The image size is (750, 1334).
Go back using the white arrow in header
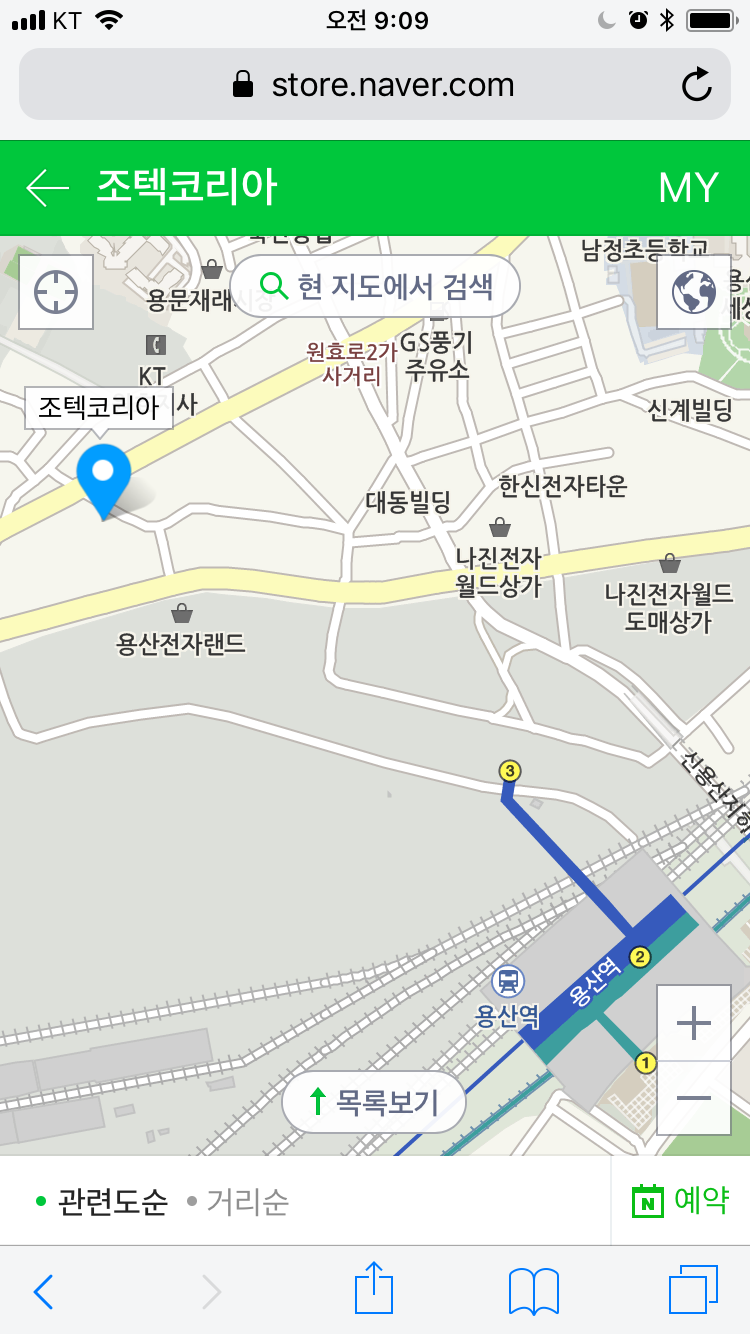point(47,188)
